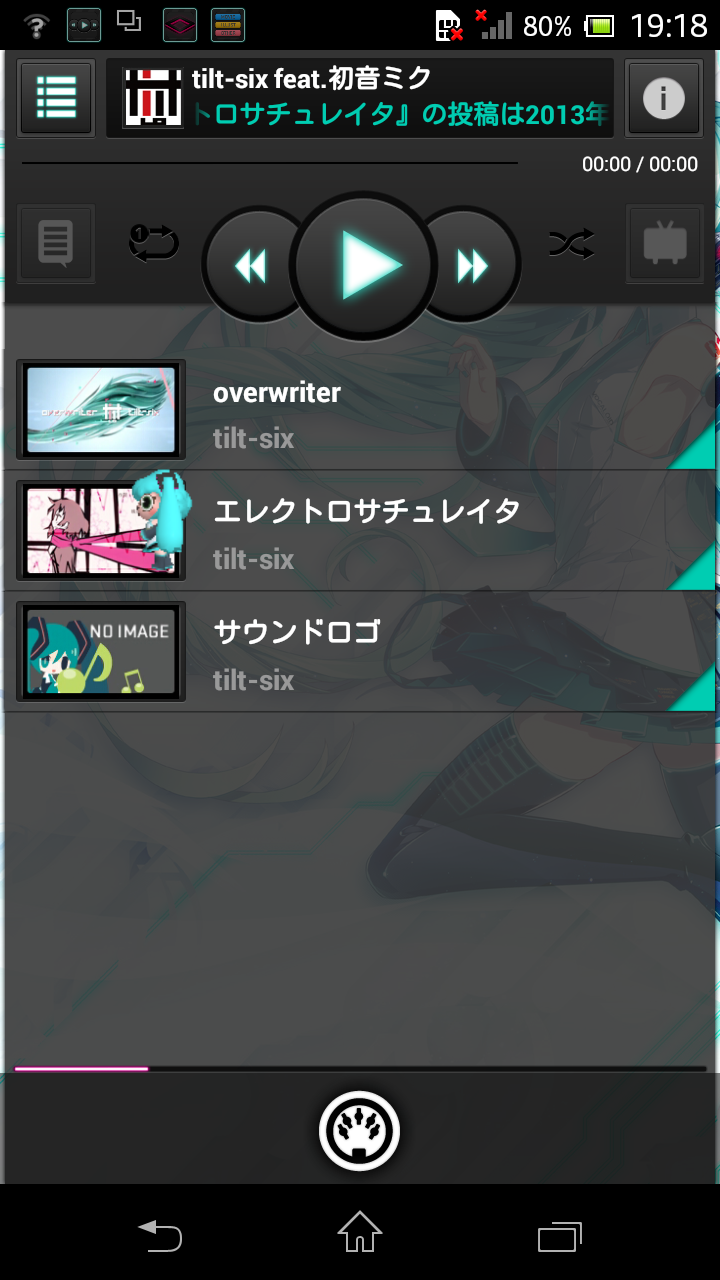This screenshot has height=1280, width=720.
Task: Start playback with the play button
Action: point(364,265)
